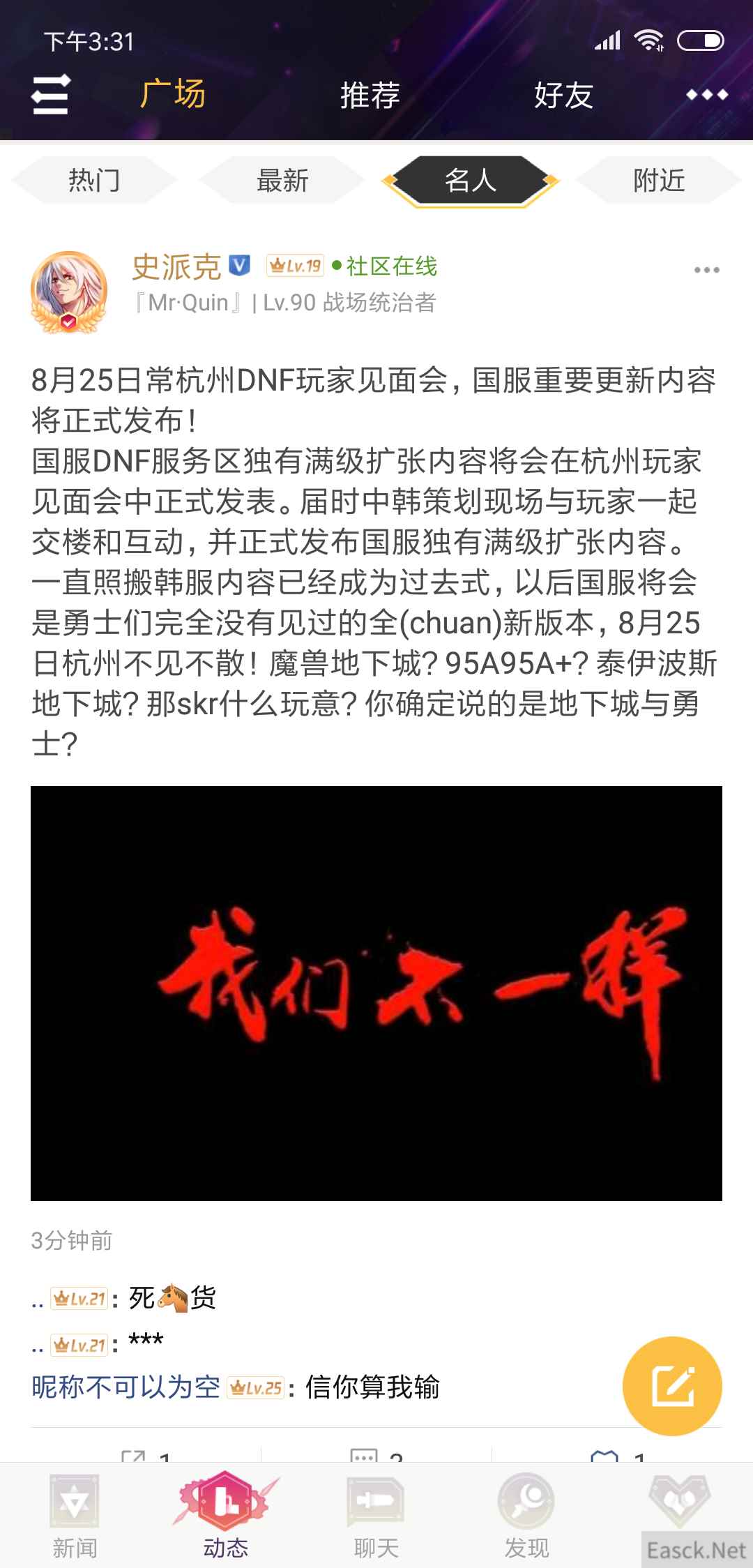Go to the 新闻 tab

point(75,1515)
